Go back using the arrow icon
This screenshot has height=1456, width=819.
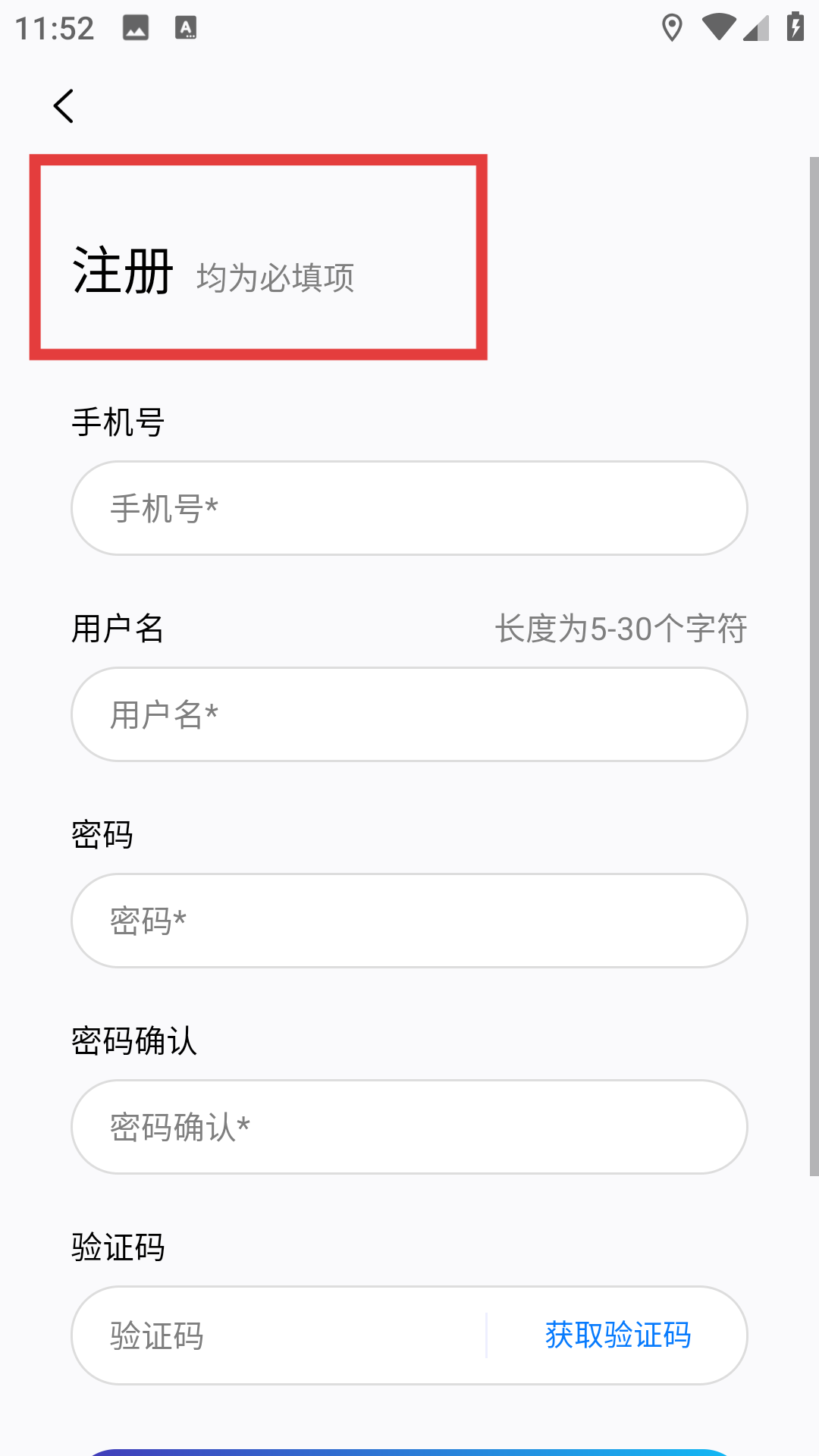point(64,106)
